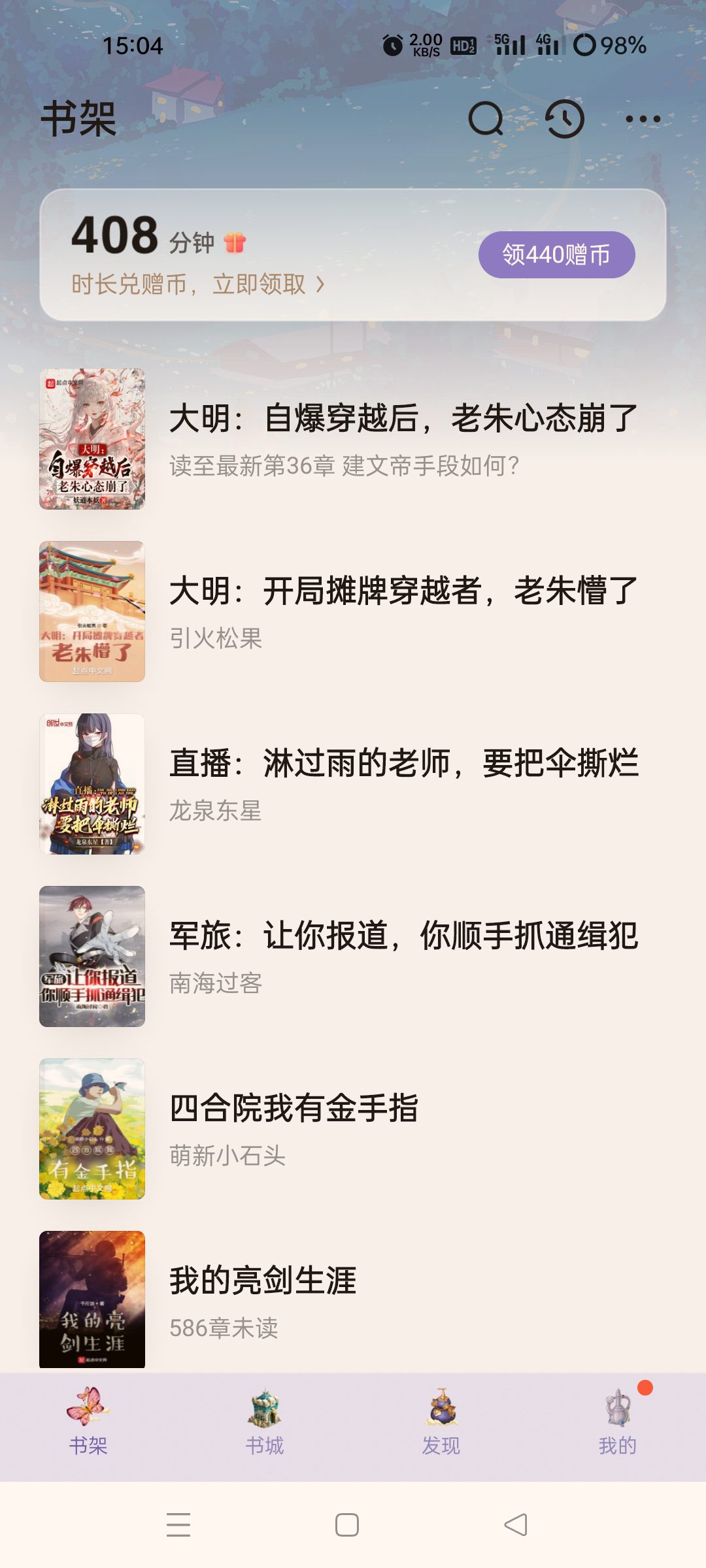Go to the system home screen
The height and width of the screenshot is (1568, 706).
(x=347, y=1525)
